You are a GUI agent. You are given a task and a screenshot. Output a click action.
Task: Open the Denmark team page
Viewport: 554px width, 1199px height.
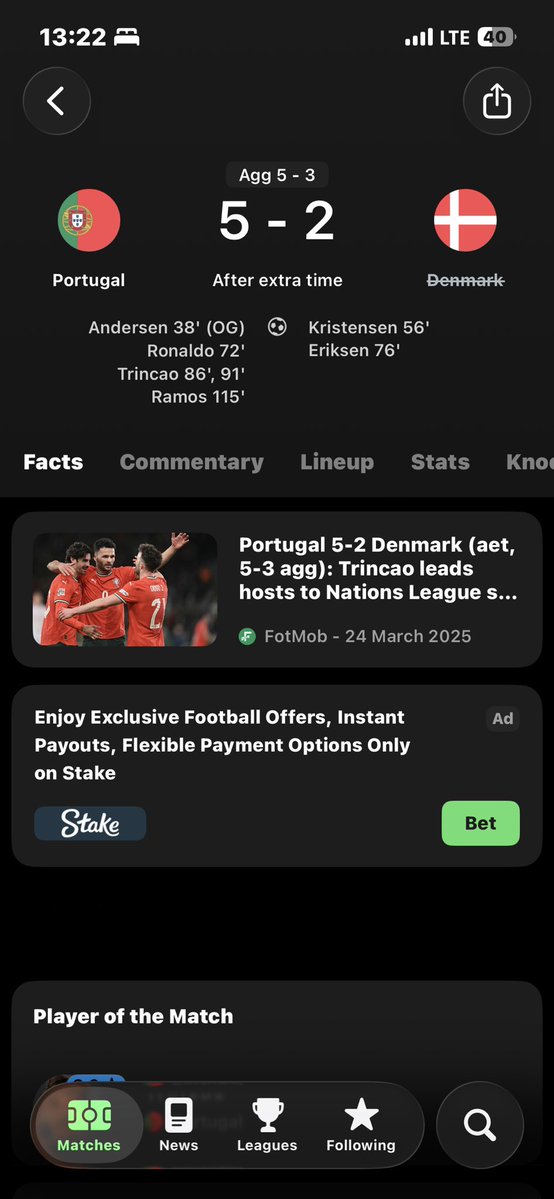(x=465, y=239)
